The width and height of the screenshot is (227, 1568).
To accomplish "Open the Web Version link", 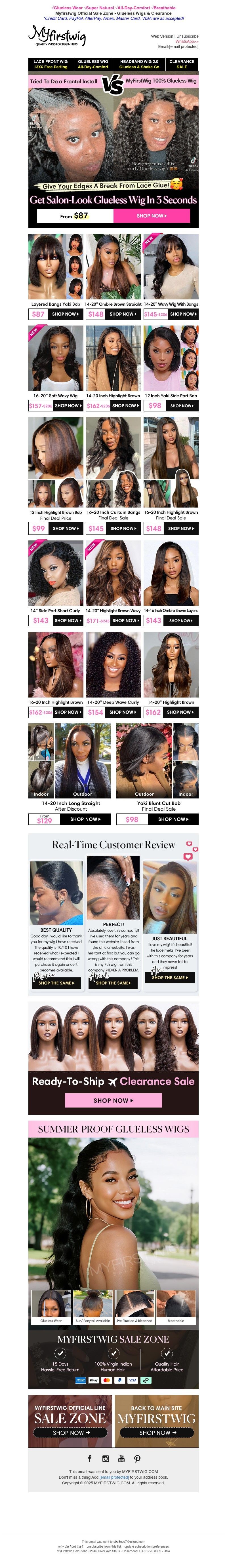I will (162, 36).
